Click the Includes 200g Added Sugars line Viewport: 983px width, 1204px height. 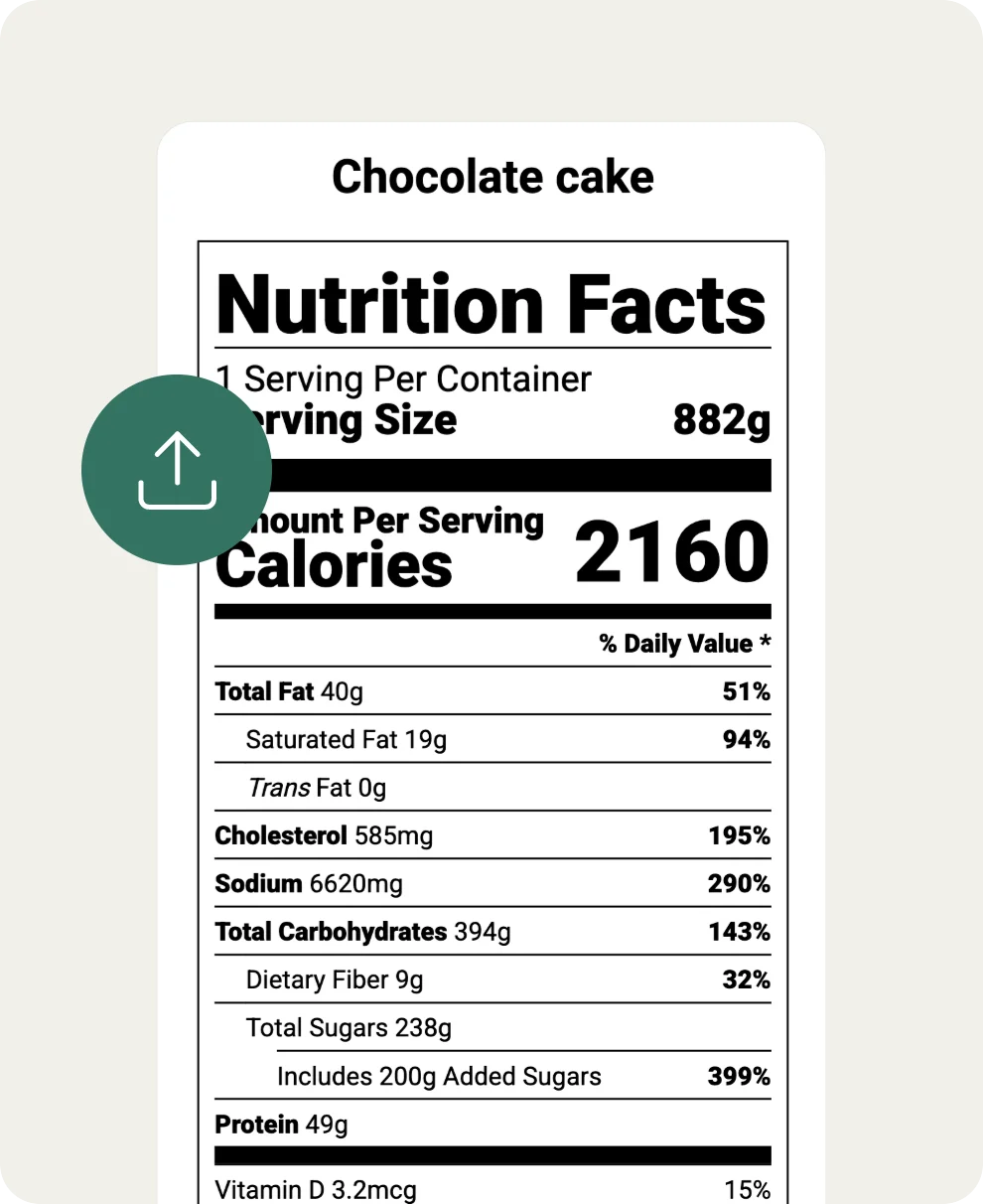(x=438, y=1076)
